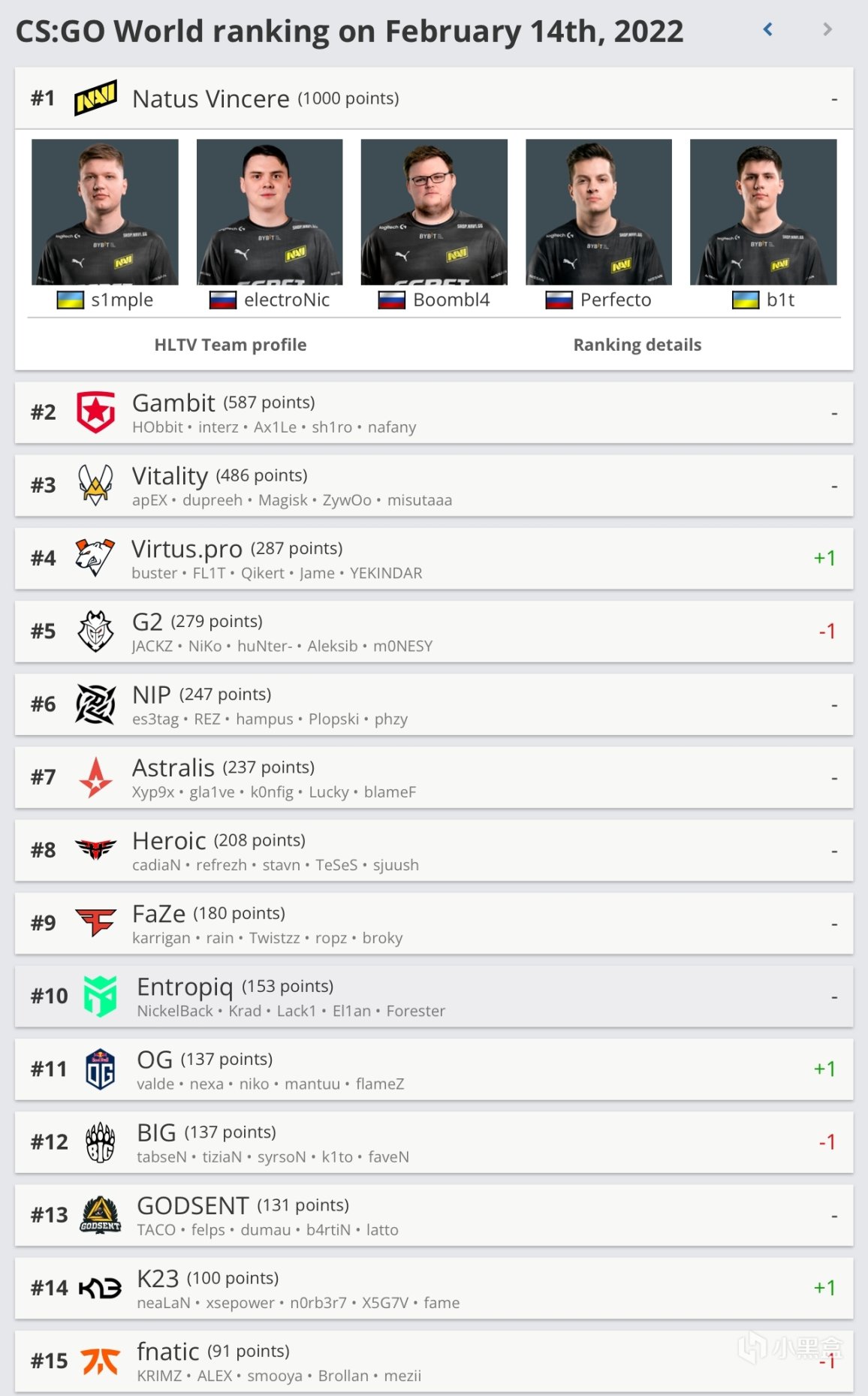Image resolution: width=868 pixels, height=1396 pixels.
Task: Go to the next ranking date
Action: point(827,30)
